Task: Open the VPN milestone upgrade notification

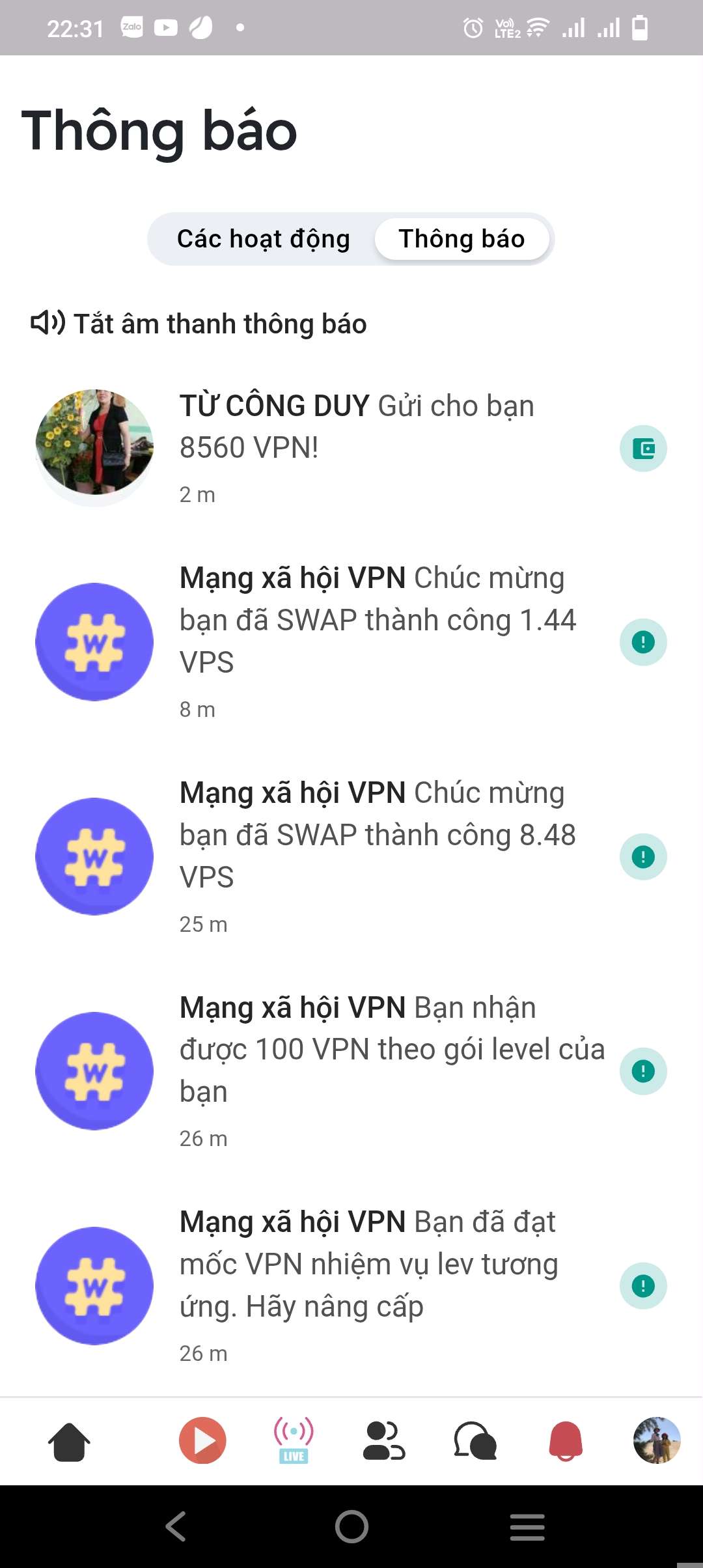Action: (x=368, y=1265)
